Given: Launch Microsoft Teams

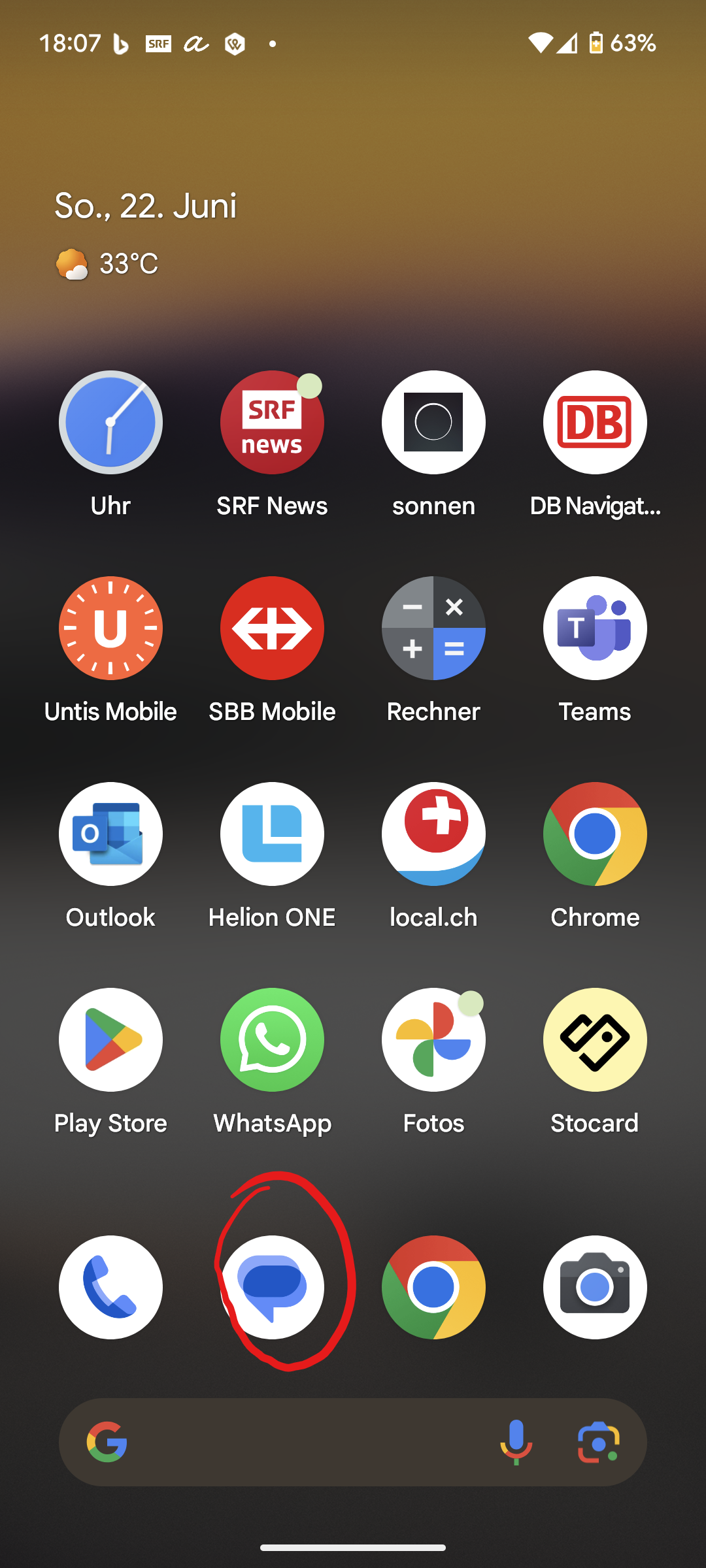Looking at the screenshot, I should 595,629.
